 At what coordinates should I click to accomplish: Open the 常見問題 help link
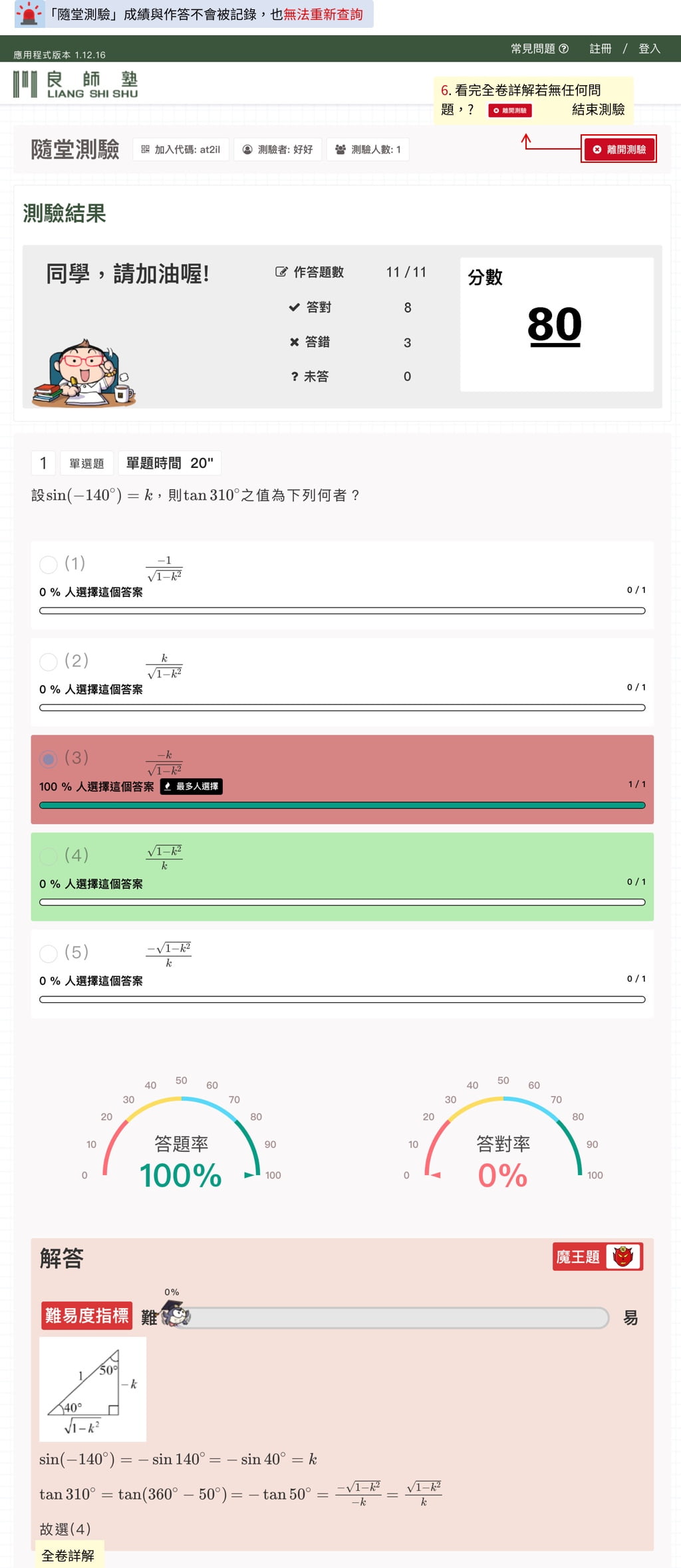click(x=539, y=49)
